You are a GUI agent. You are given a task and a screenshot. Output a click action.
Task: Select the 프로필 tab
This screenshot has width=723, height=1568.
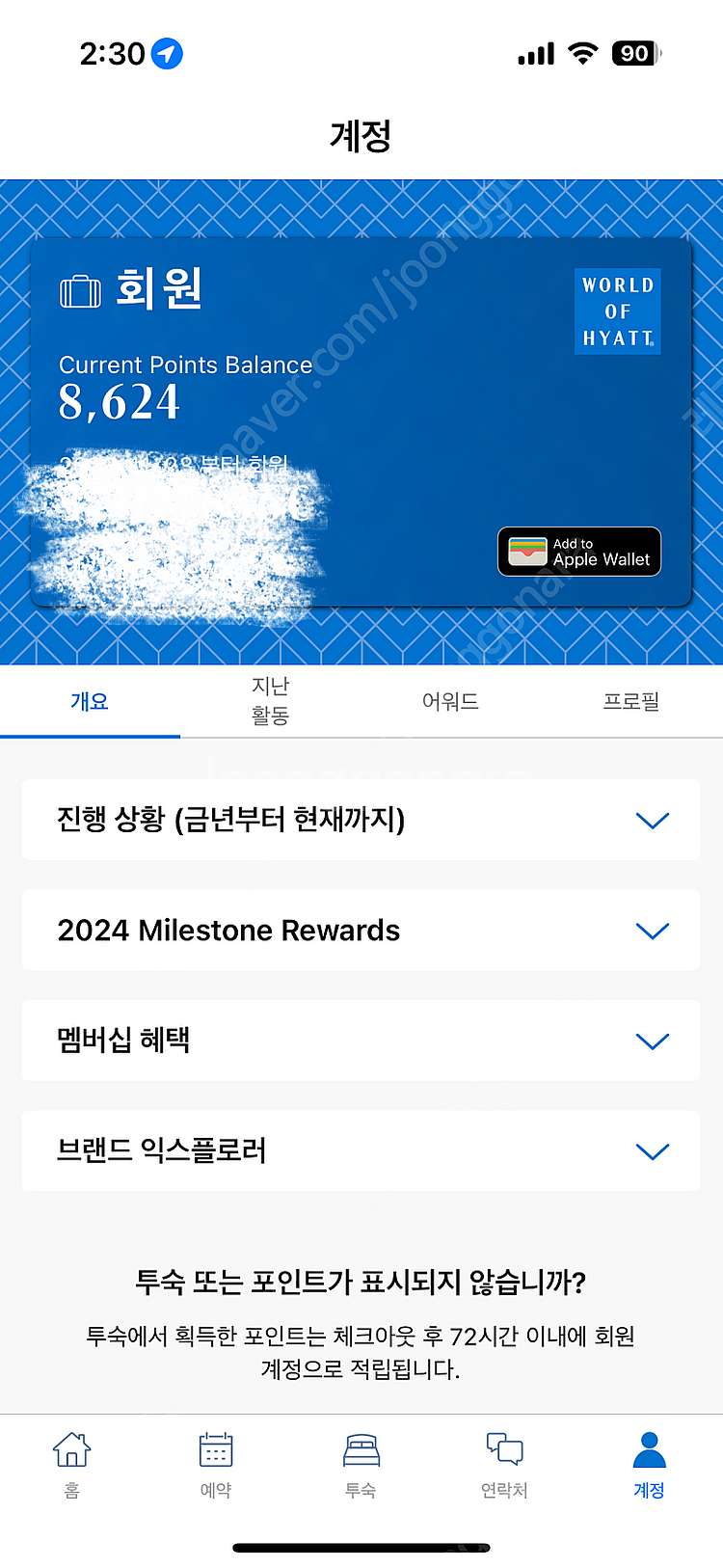(x=631, y=701)
